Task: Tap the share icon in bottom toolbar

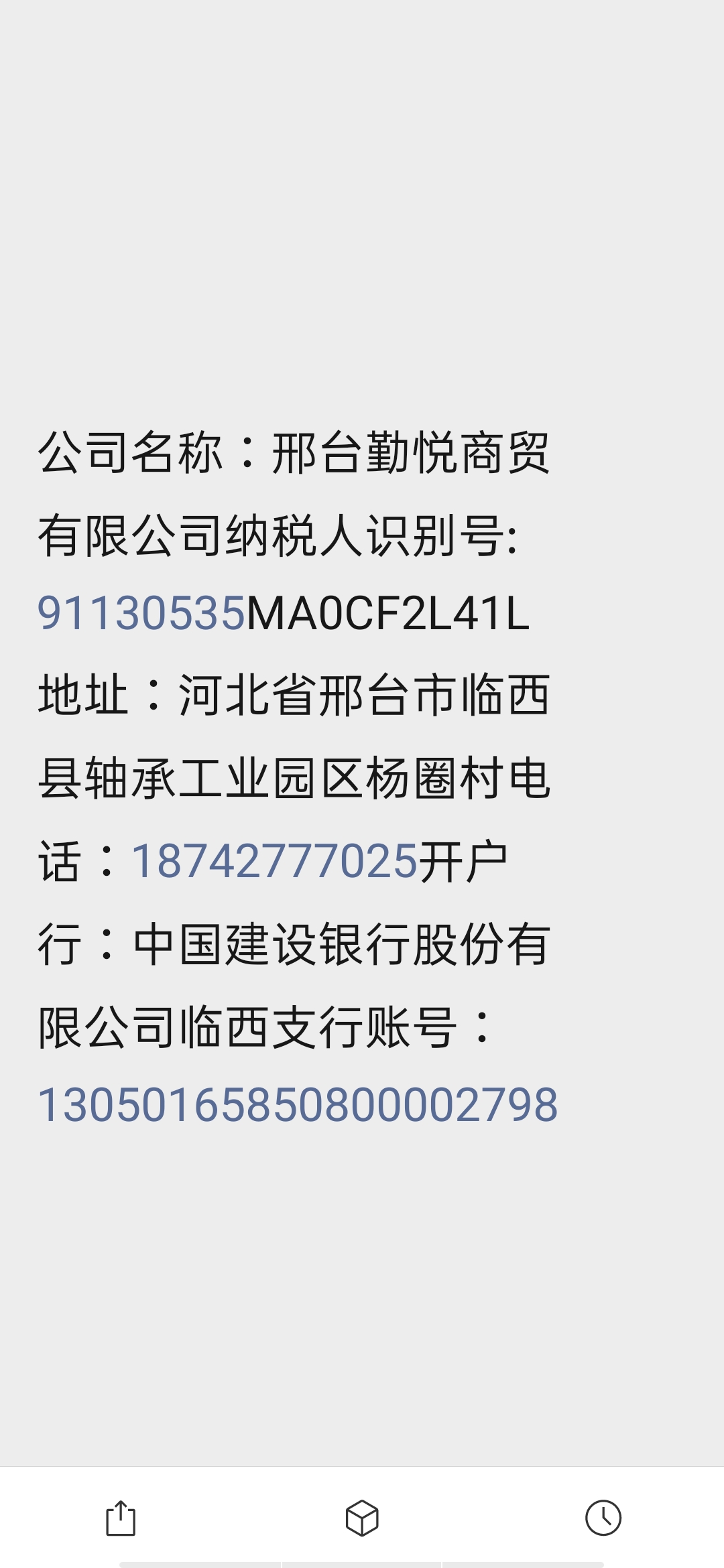Action: (x=121, y=1518)
